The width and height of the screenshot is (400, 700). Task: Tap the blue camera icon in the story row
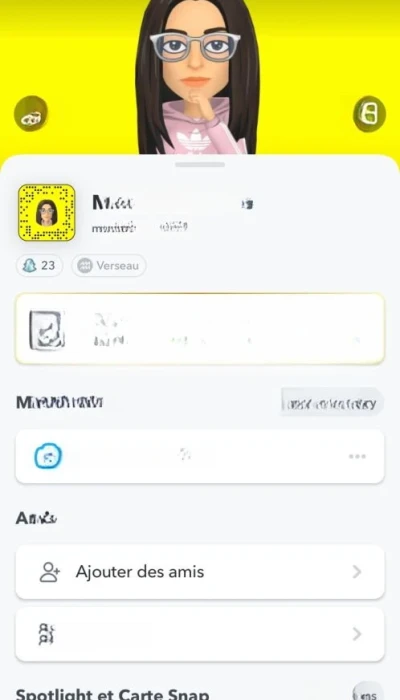tap(48, 456)
